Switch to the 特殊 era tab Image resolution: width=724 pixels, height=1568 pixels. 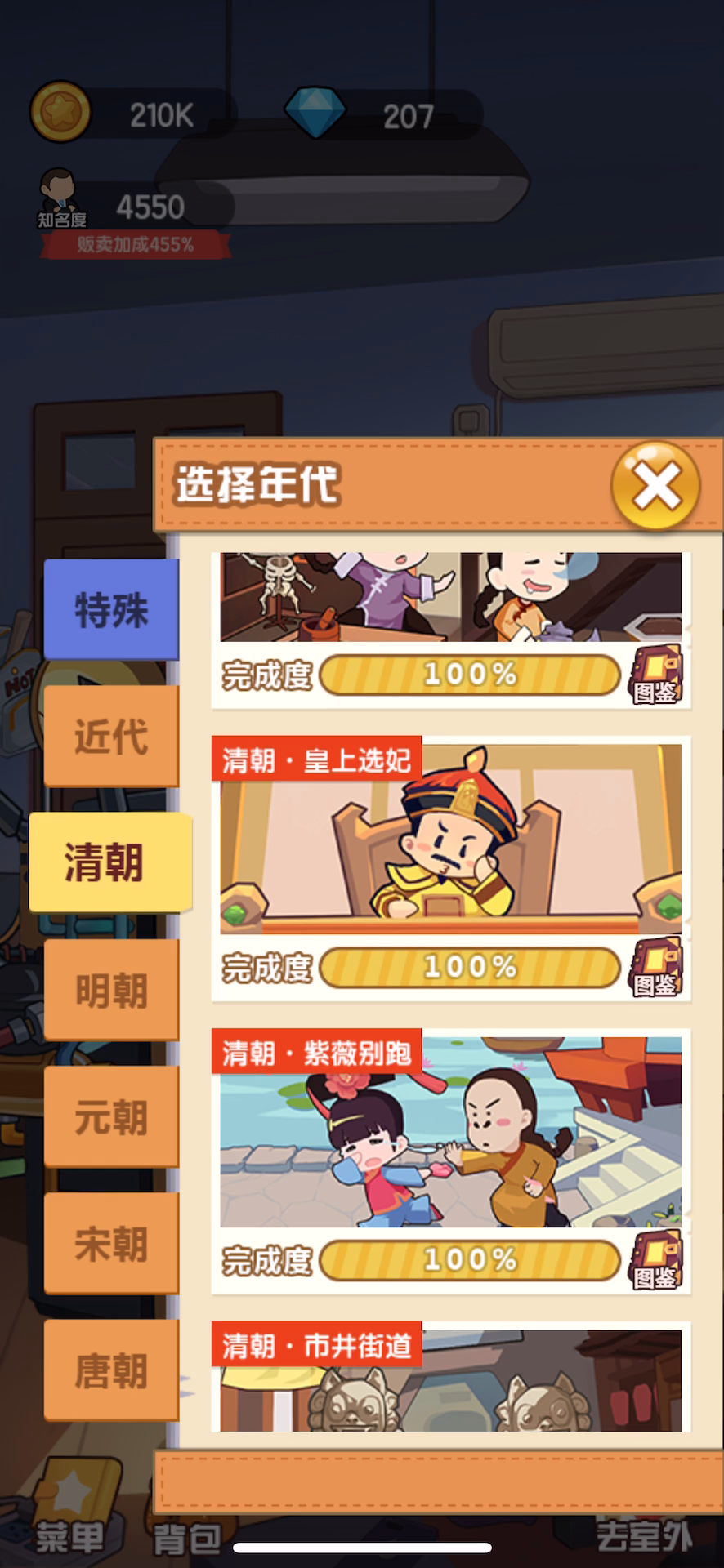(x=111, y=609)
